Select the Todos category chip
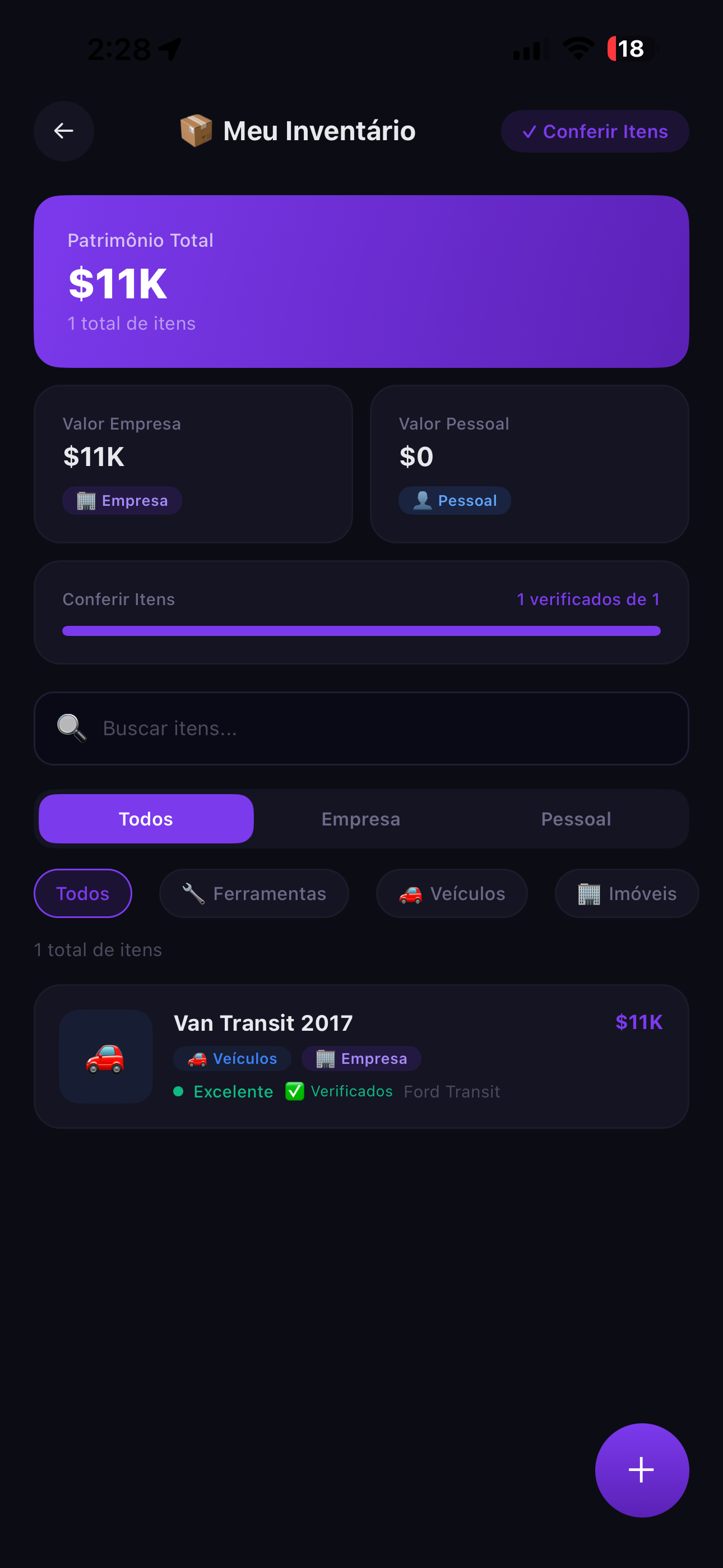 click(x=83, y=893)
